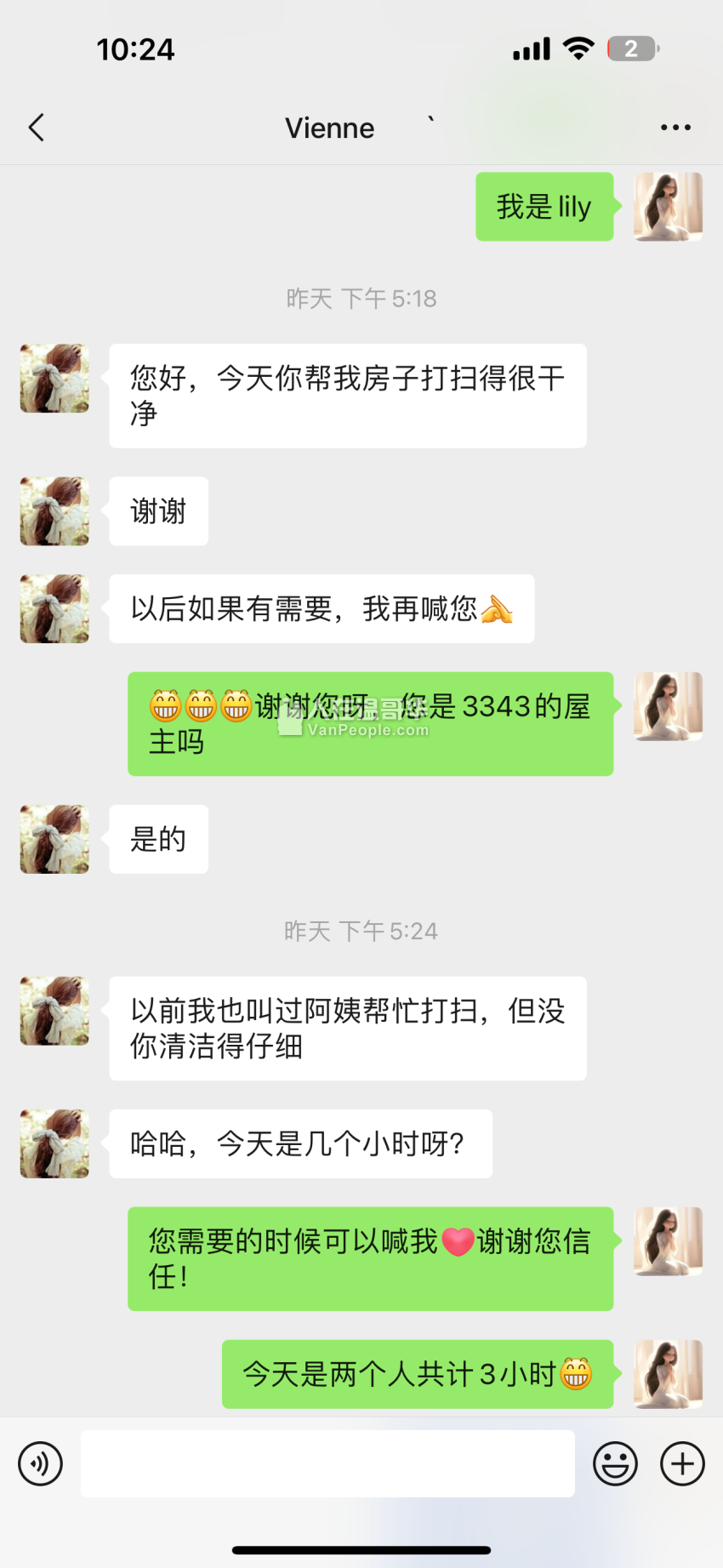Tap the battery indicator showing 2%

[629, 48]
